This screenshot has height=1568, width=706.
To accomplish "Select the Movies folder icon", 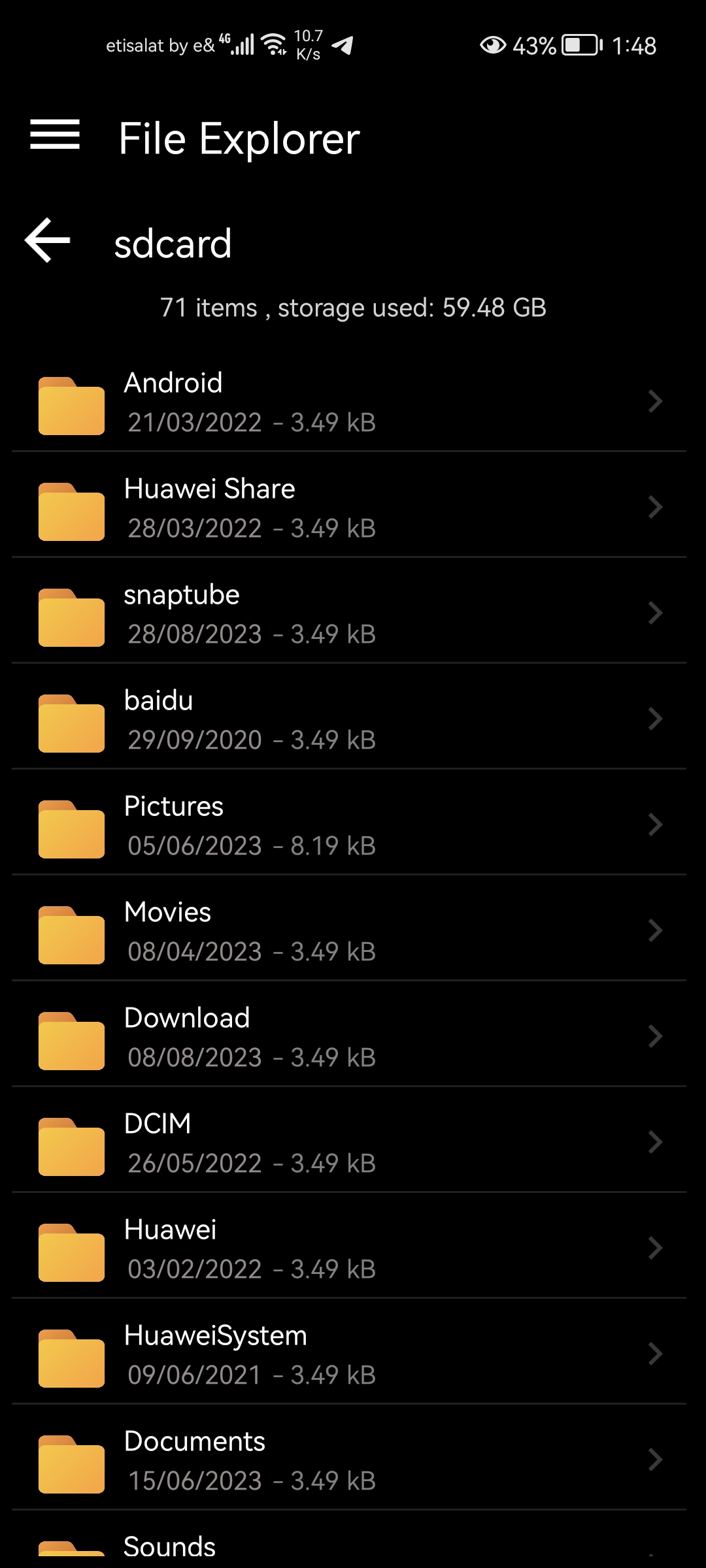I will 72,930.
